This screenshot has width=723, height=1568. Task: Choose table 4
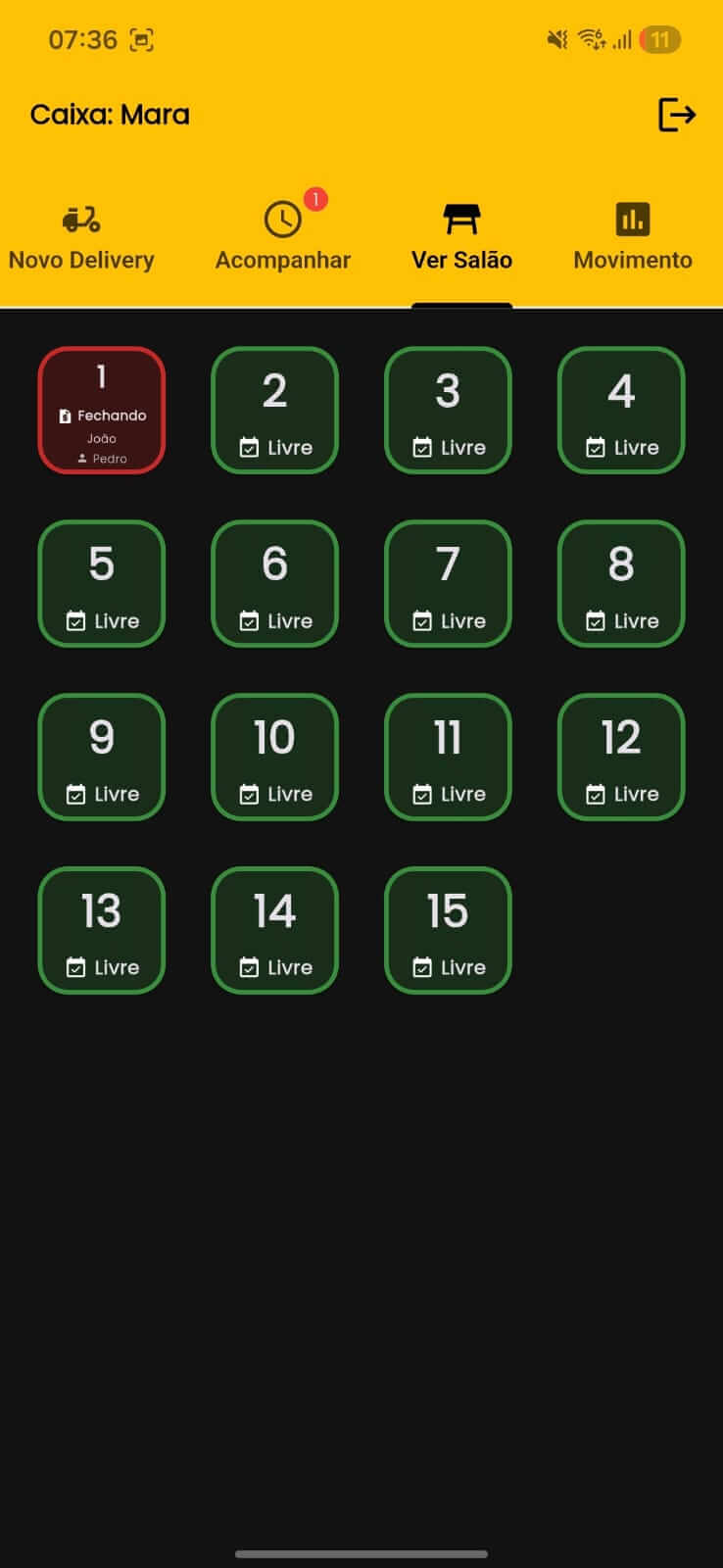click(621, 411)
